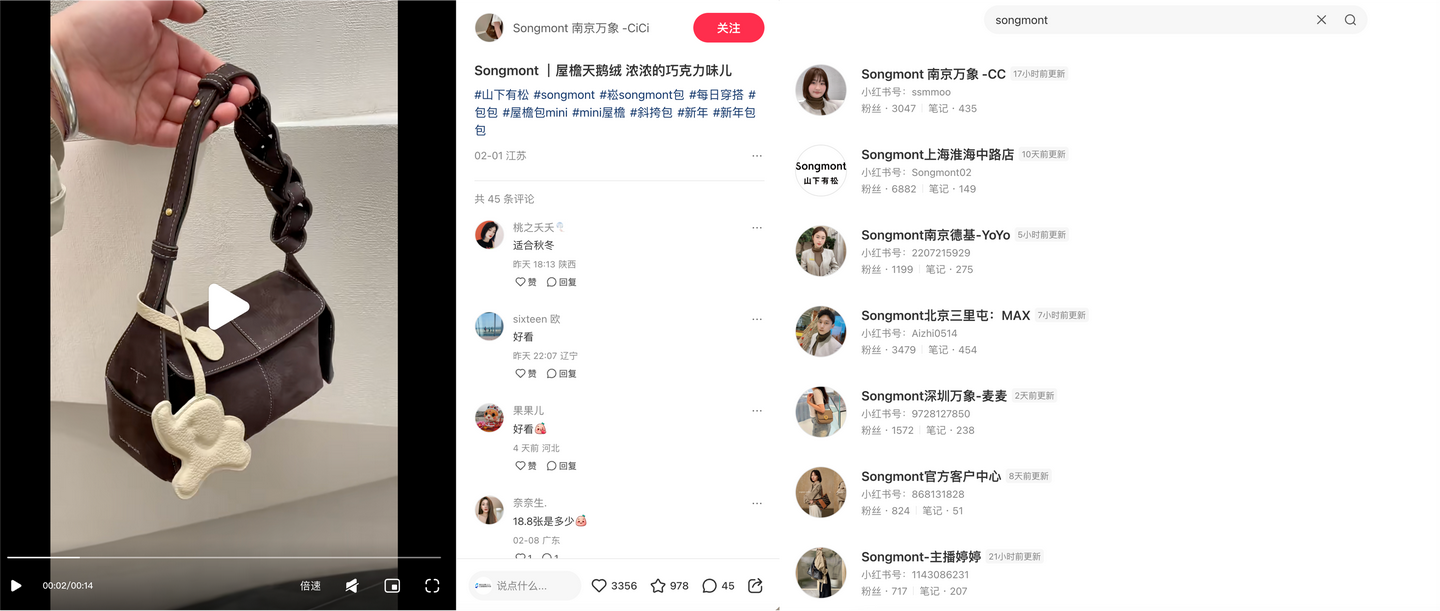The image size is (1440, 611).
Task: Open the Songmont北京三里屯：MAX account
Action: 945,316
